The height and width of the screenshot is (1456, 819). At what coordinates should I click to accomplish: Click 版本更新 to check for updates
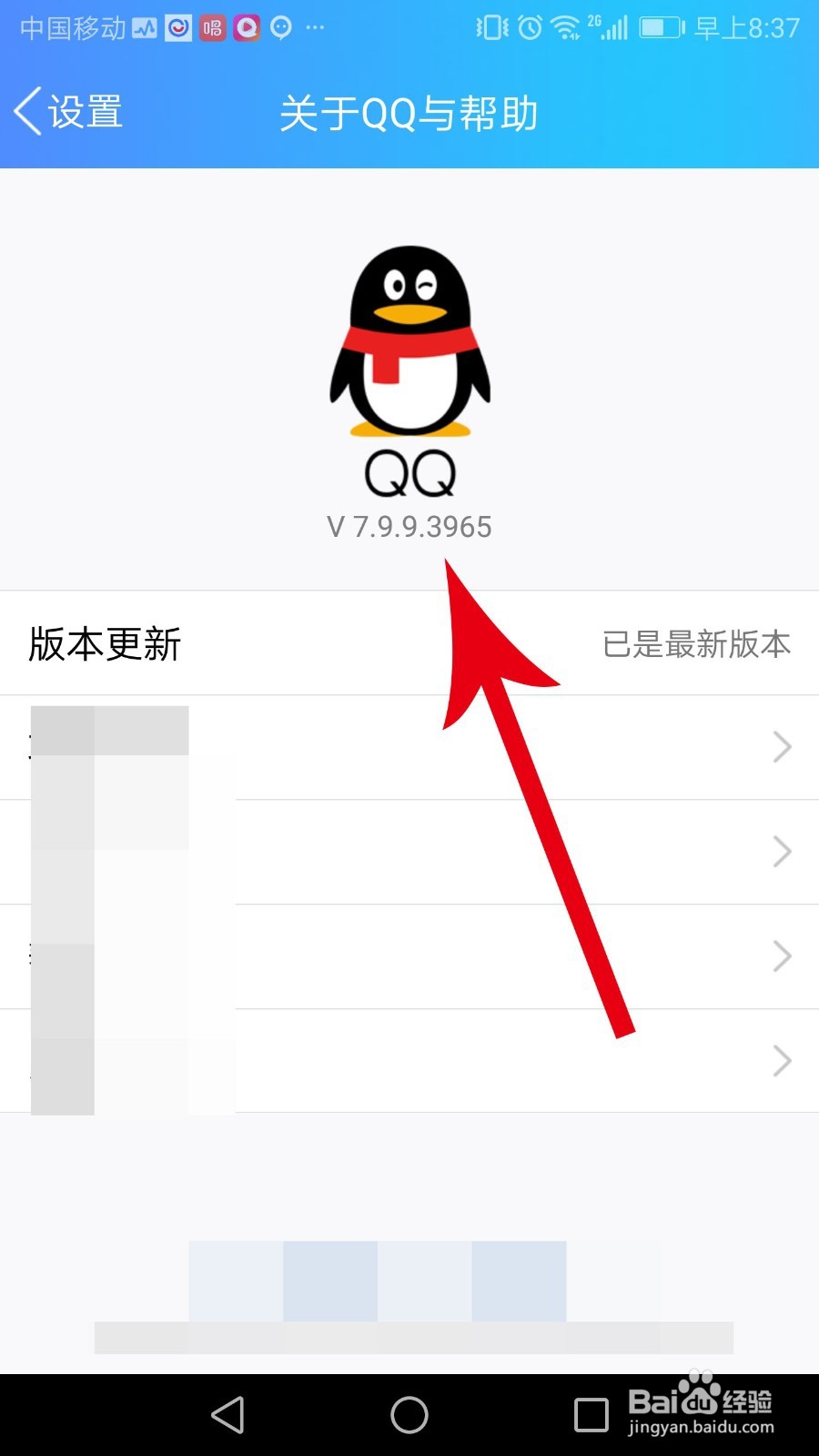104,645
